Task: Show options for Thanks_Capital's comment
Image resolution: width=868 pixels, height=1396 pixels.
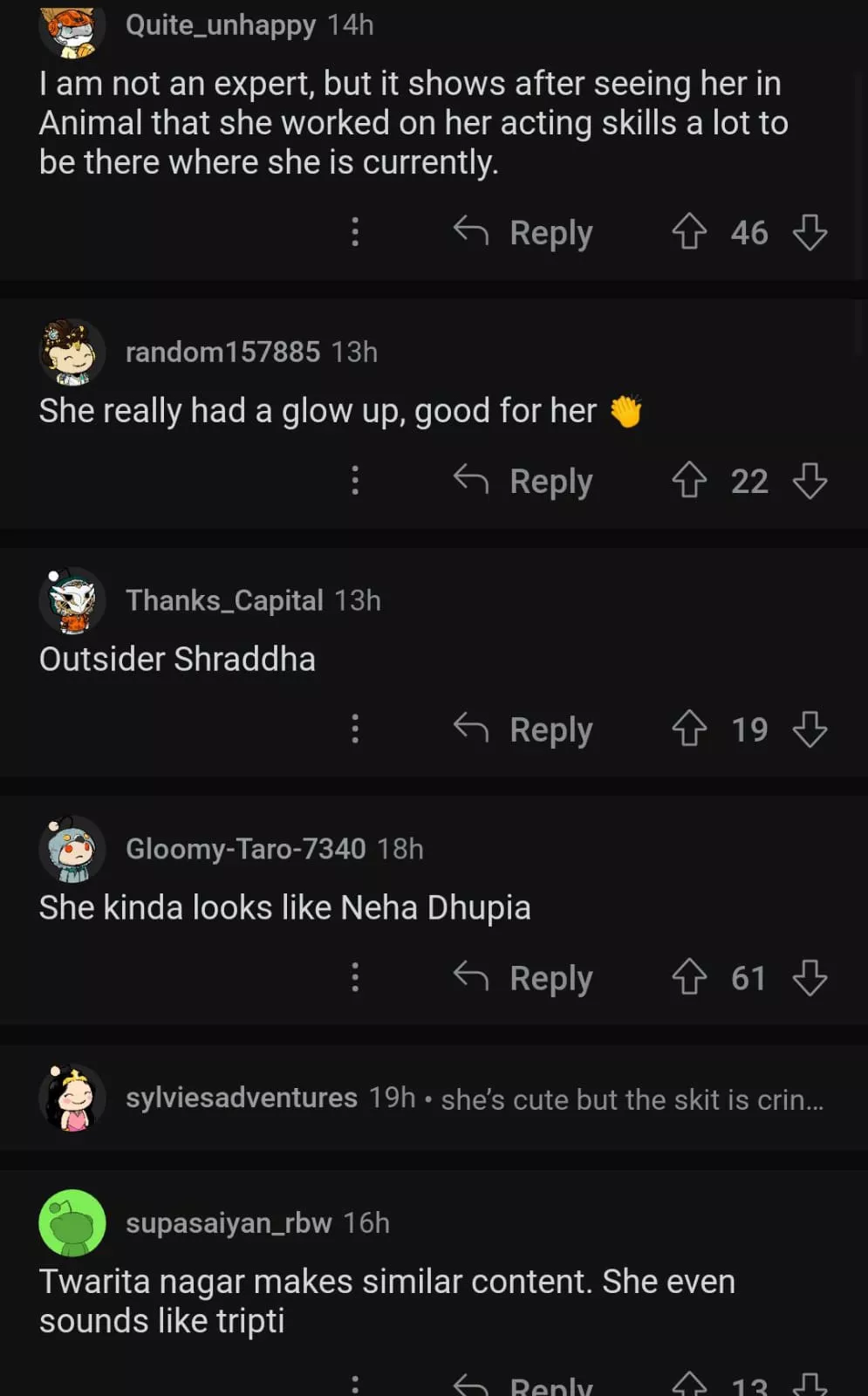Action: pyautogui.click(x=355, y=729)
